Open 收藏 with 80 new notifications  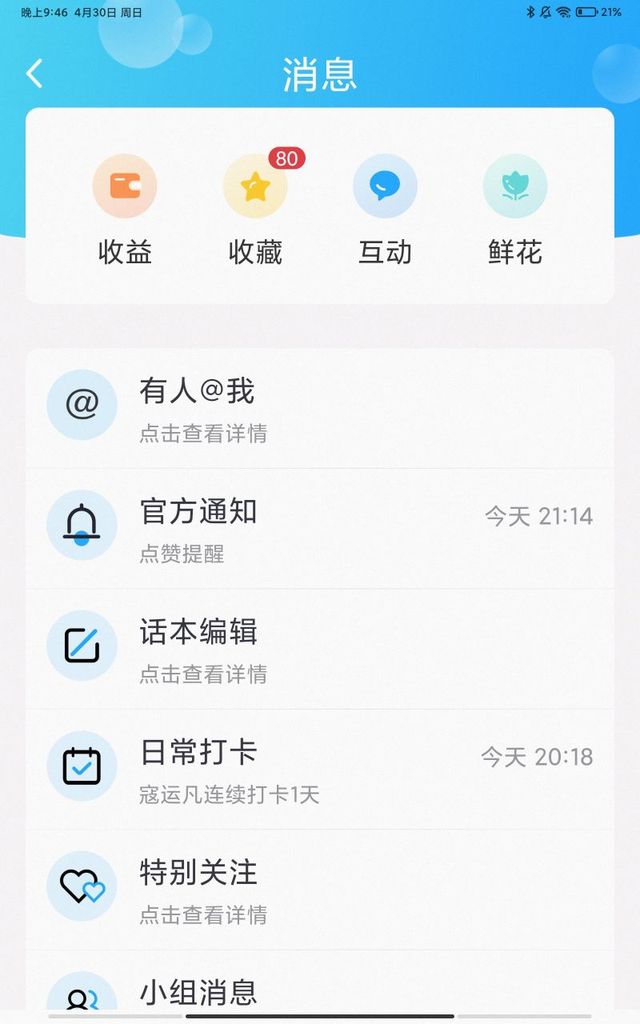click(255, 210)
